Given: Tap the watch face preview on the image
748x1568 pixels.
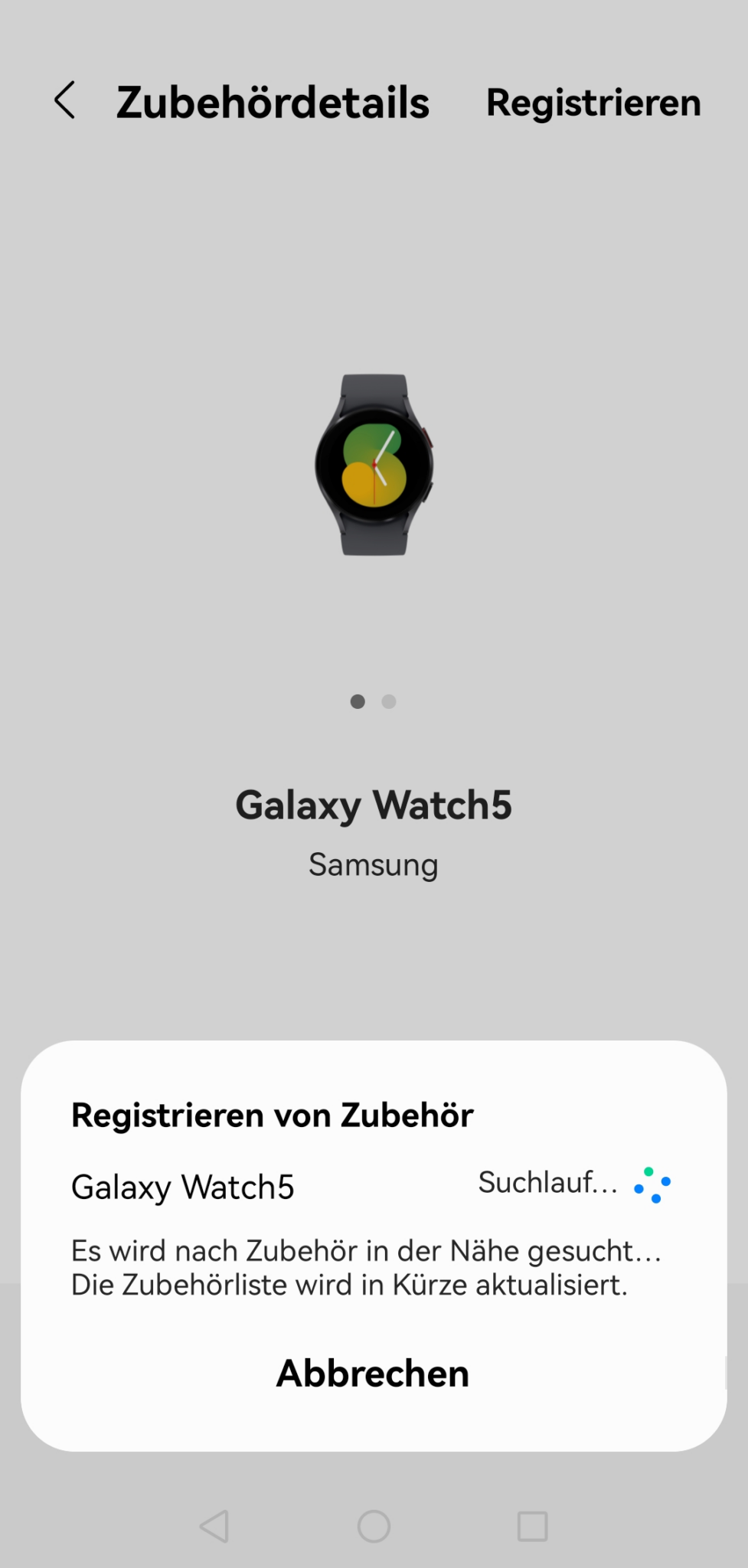Looking at the screenshot, I should click(373, 463).
